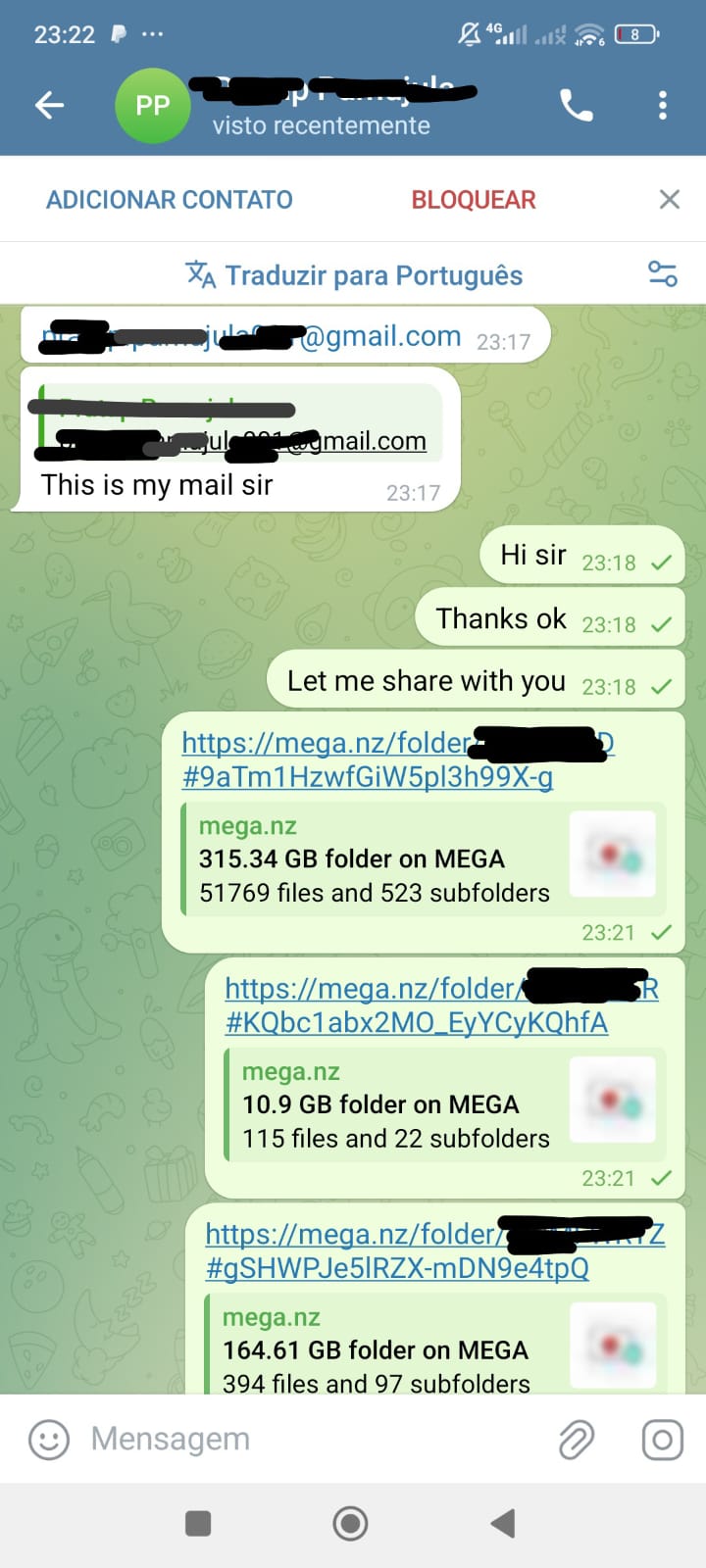
Task: Open the emoji picker
Action: point(49,1440)
